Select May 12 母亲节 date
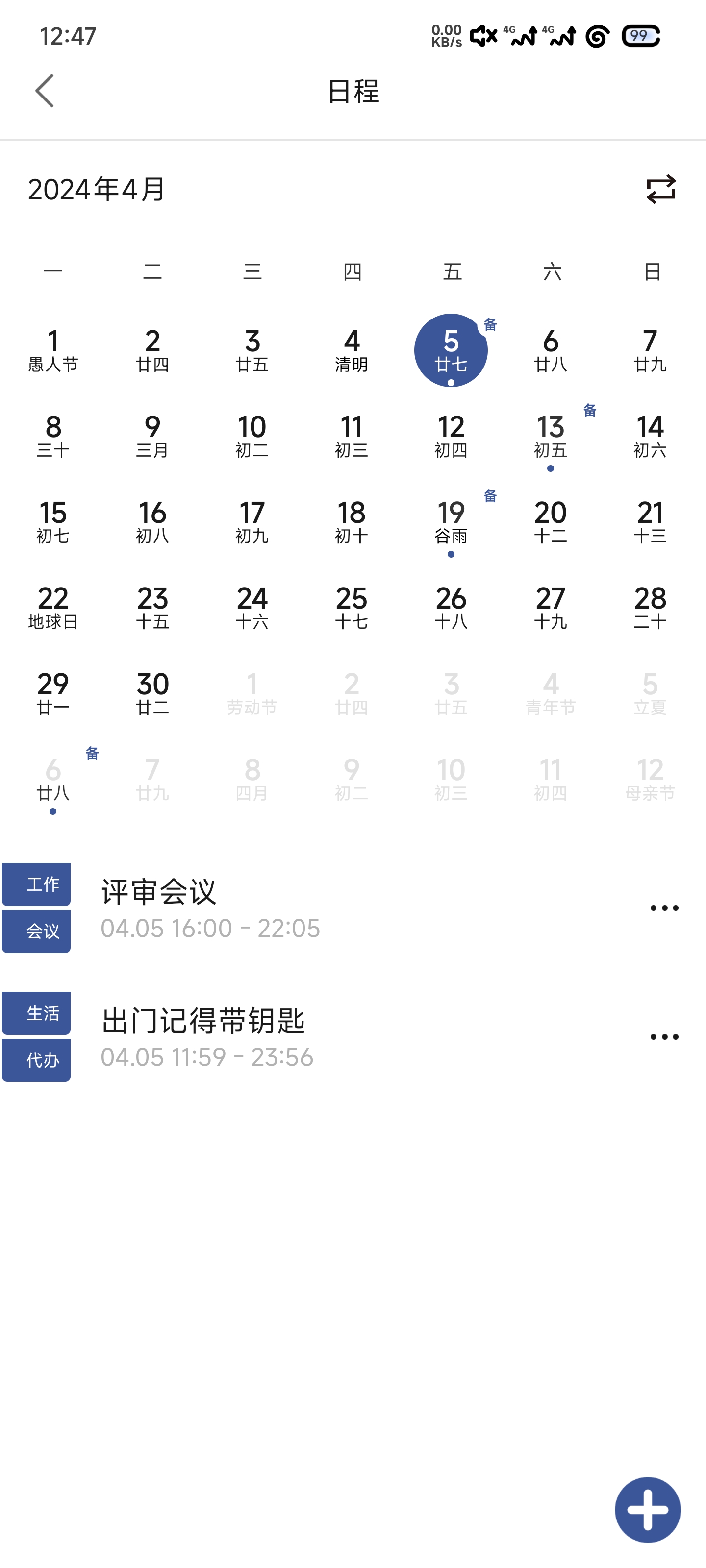This screenshot has width=706, height=1568. pos(650,779)
